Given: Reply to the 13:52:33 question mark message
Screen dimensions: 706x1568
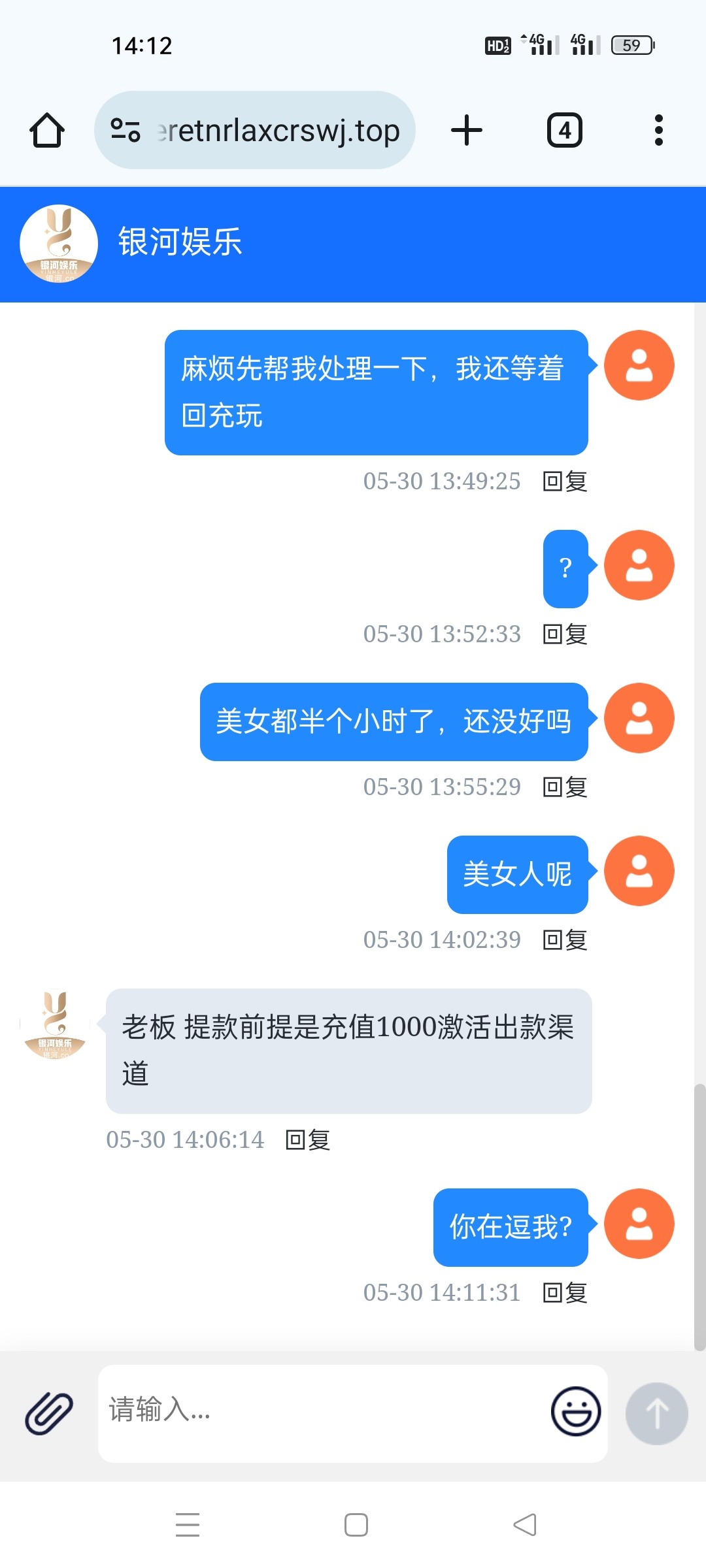Looking at the screenshot, I should point(565,634).
